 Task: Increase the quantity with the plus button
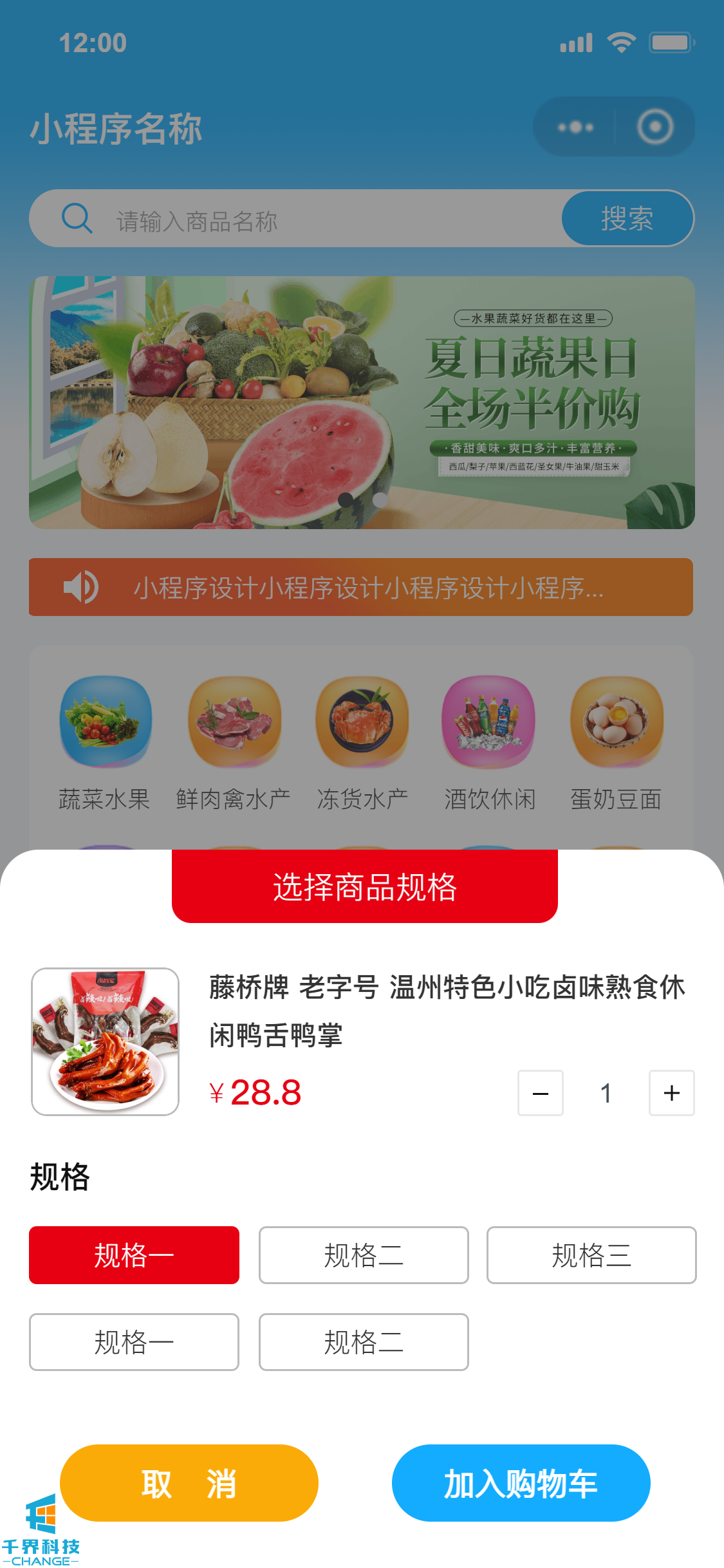(671, 1093)
